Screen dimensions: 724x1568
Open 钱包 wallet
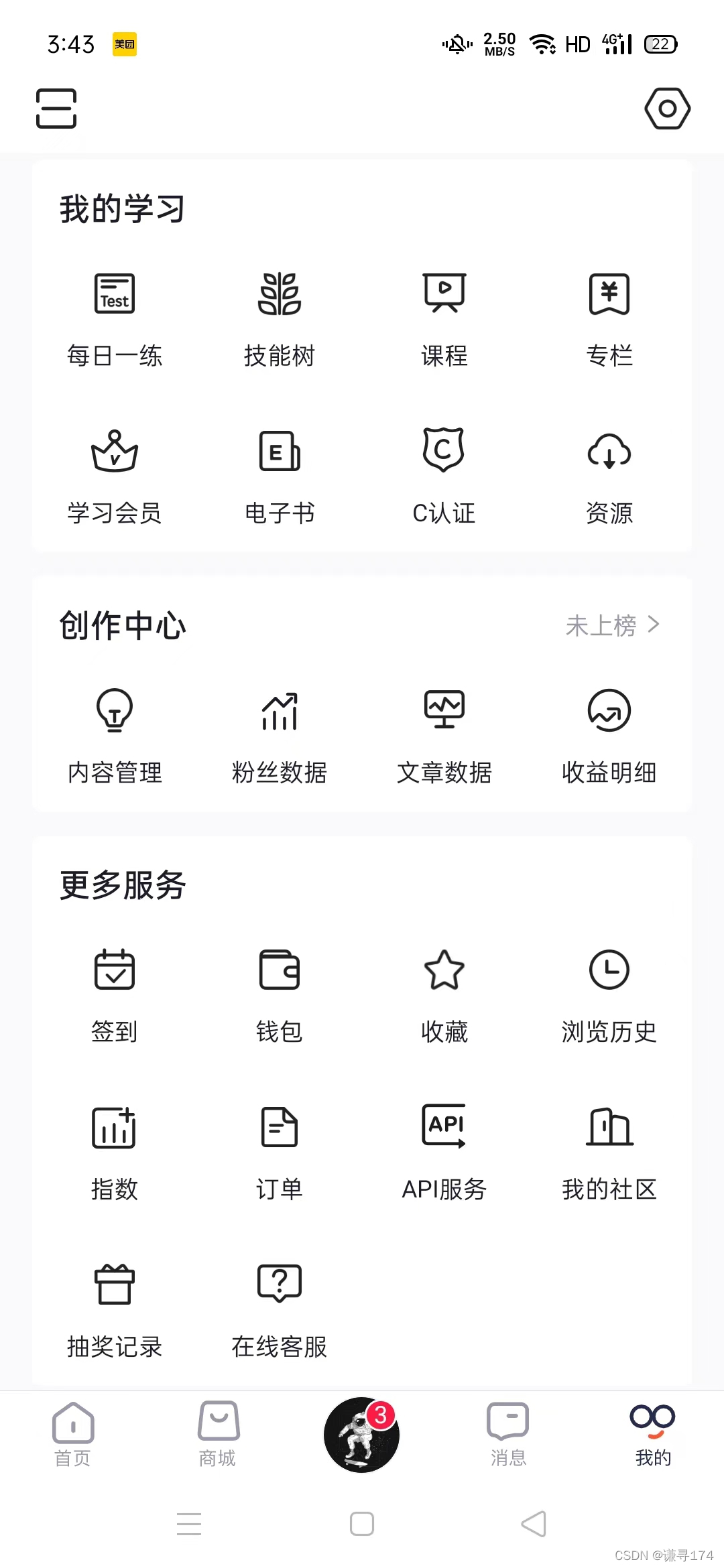coord(280,995)
